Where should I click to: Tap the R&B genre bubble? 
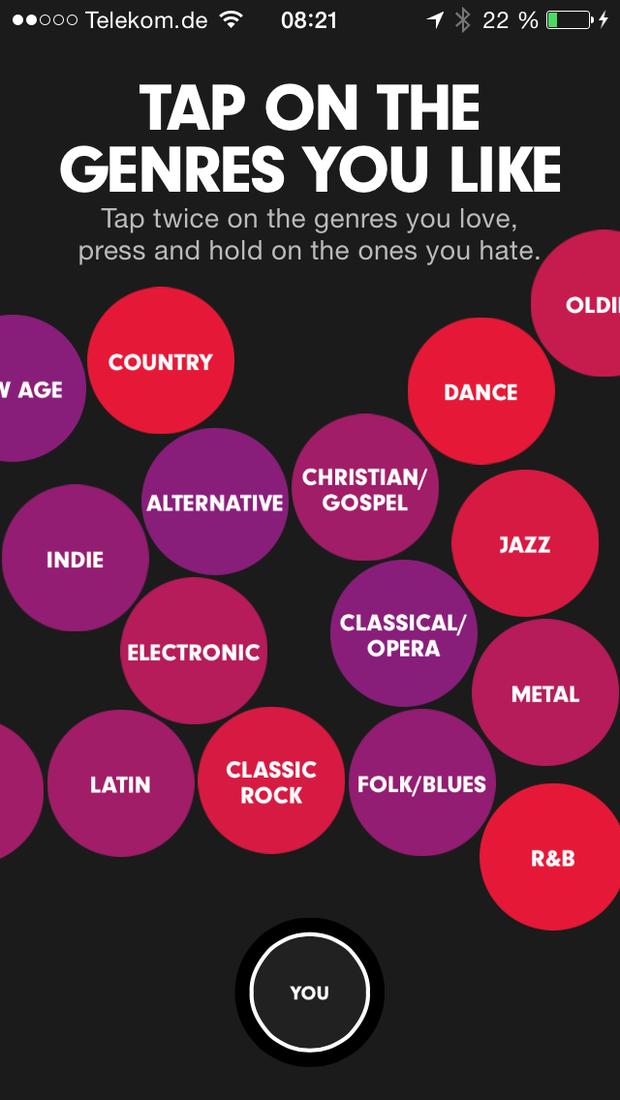click(x=553, y=857)
